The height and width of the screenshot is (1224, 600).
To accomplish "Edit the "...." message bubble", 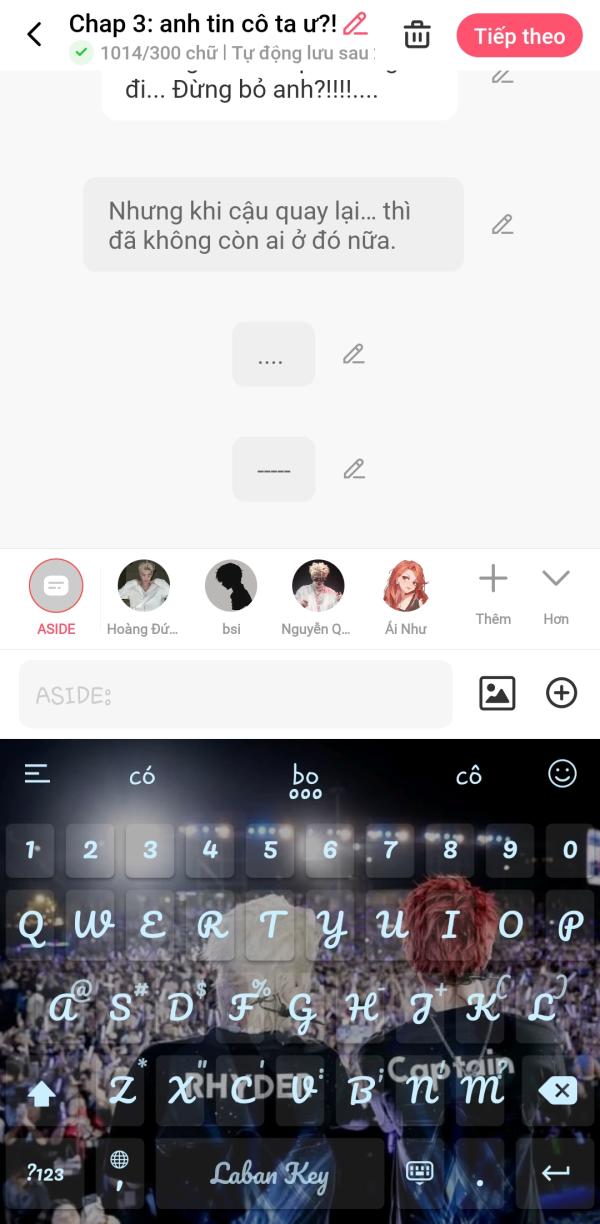I will [x=353, y=354].
